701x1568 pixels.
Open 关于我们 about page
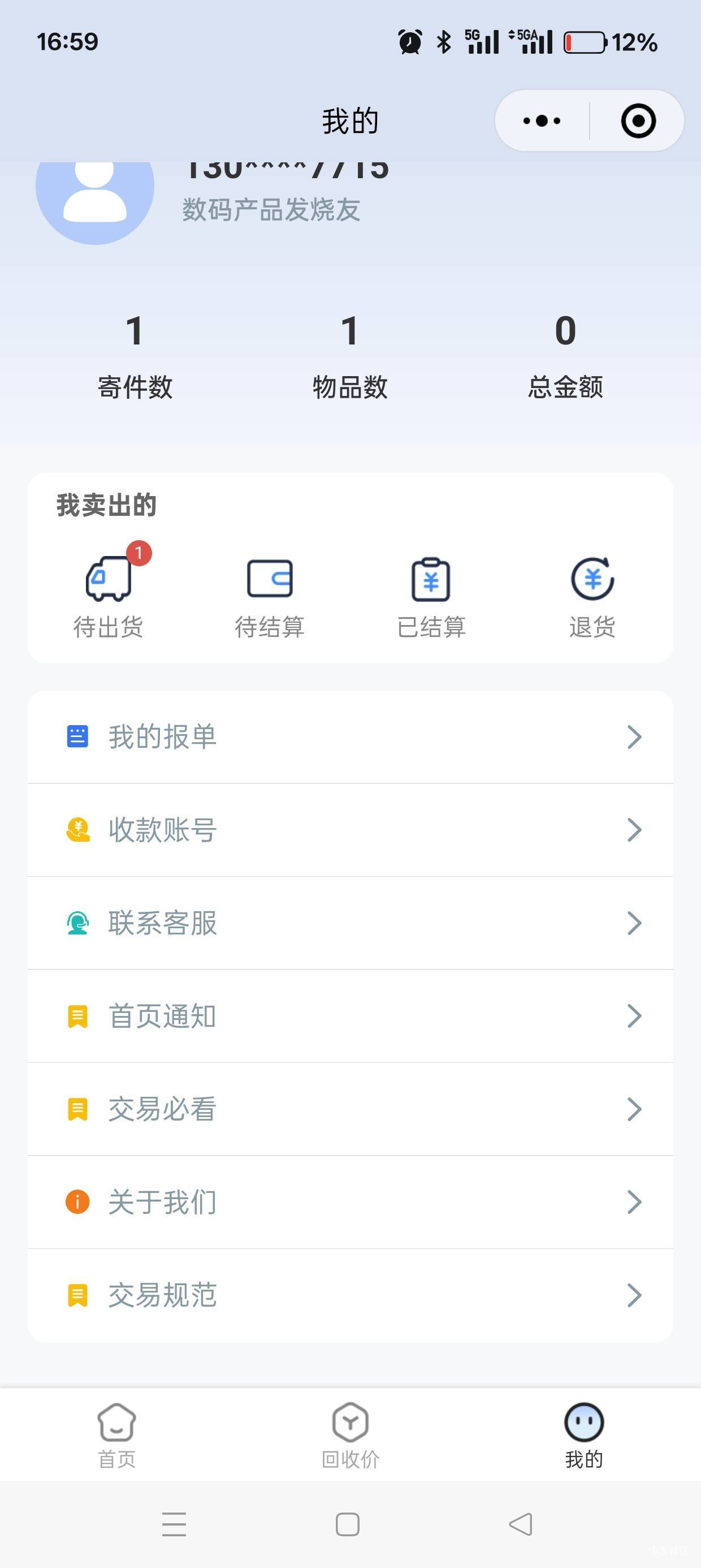(x=350, y=1202)
